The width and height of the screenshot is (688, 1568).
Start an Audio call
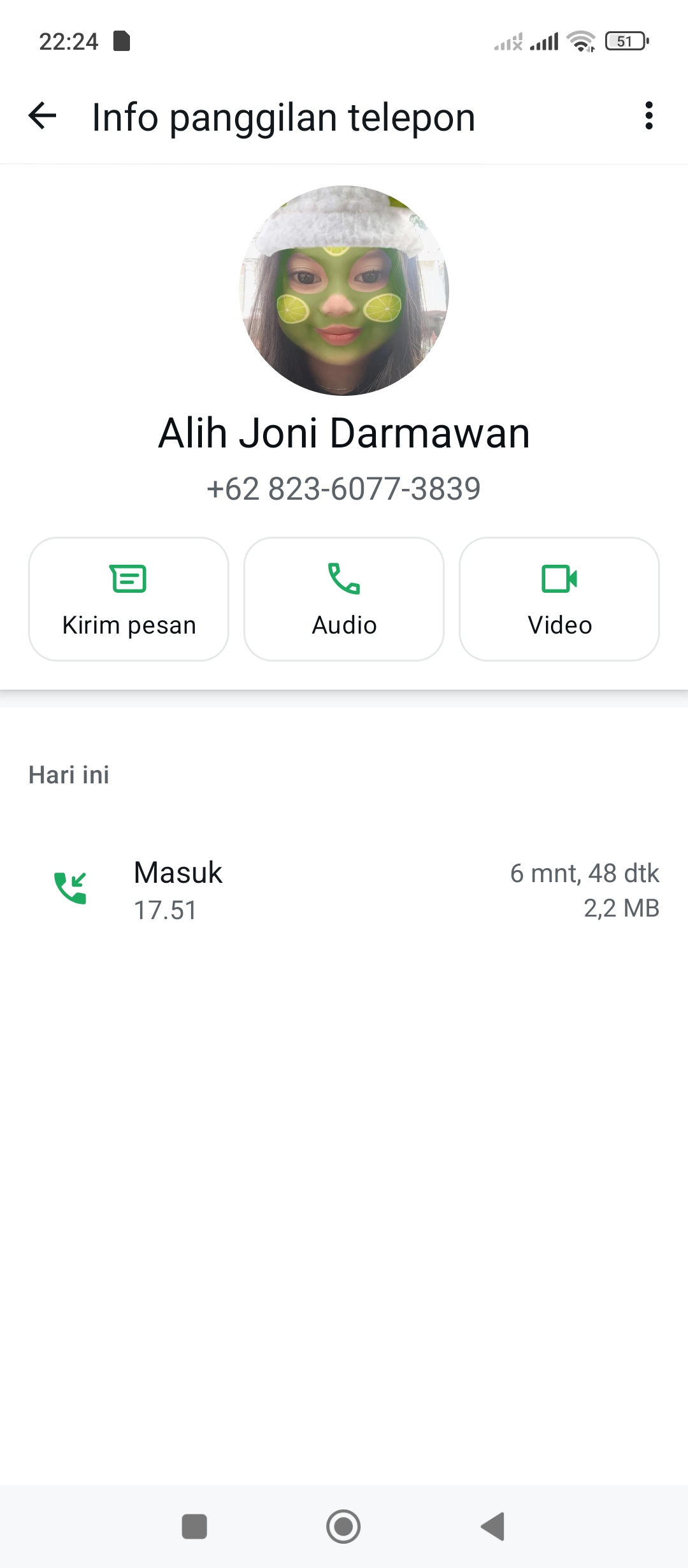[x=344, y=599]
